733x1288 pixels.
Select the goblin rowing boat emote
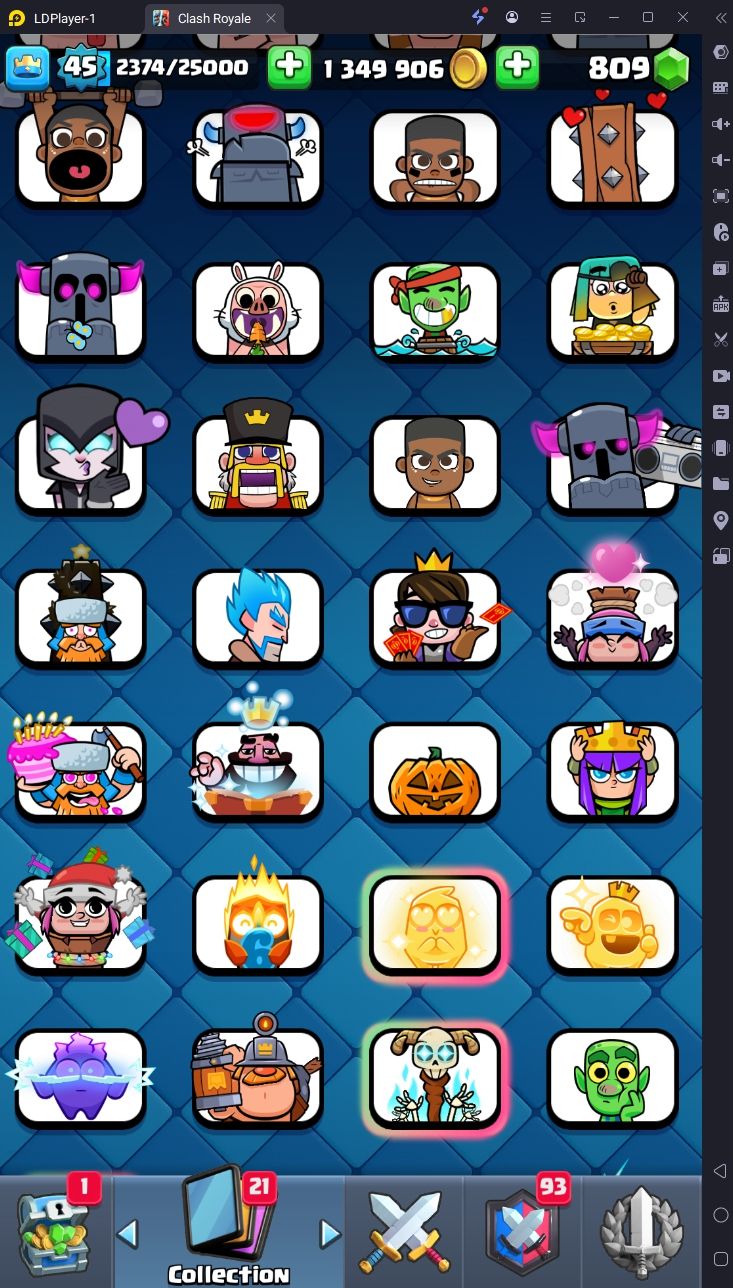click(435, 311)
